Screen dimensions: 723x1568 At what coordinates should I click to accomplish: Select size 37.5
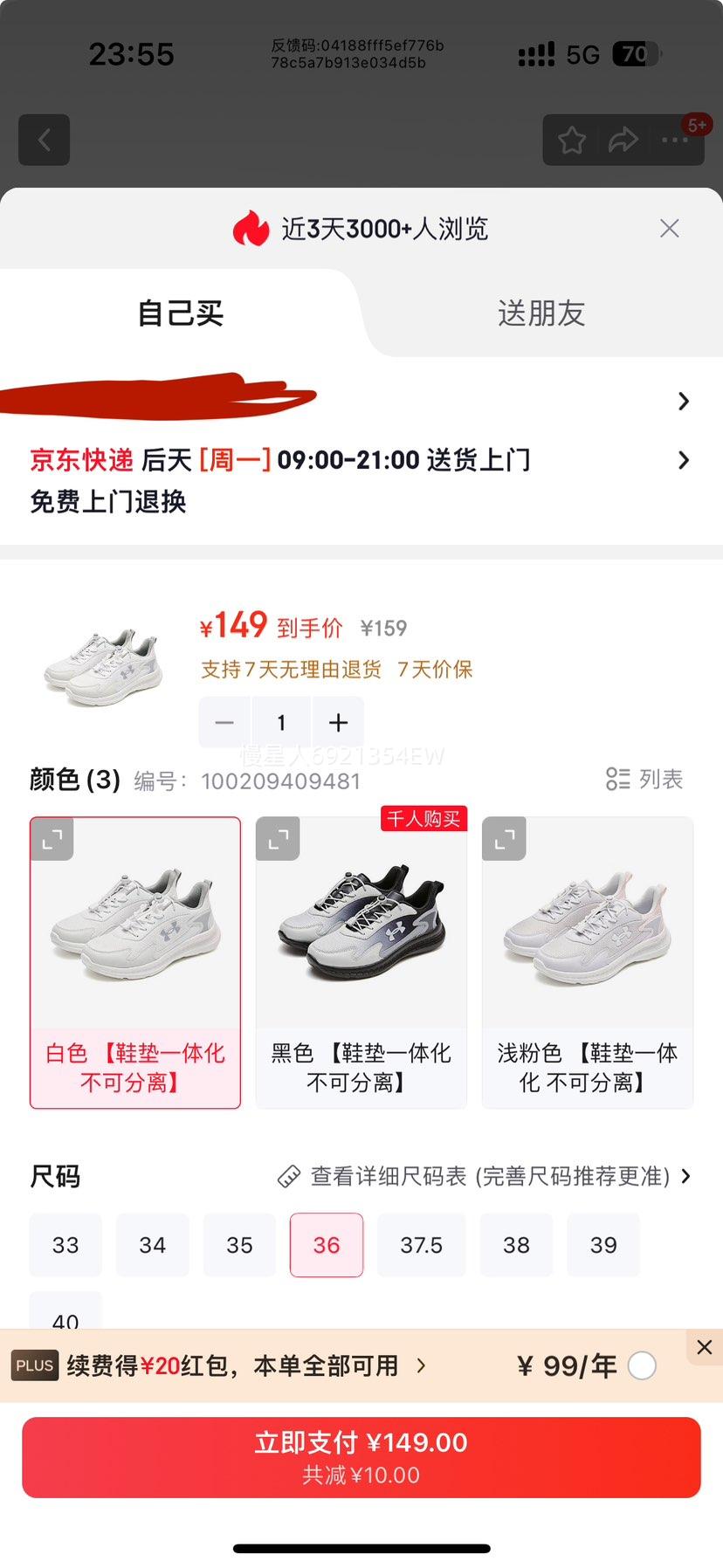(421, 1245)
